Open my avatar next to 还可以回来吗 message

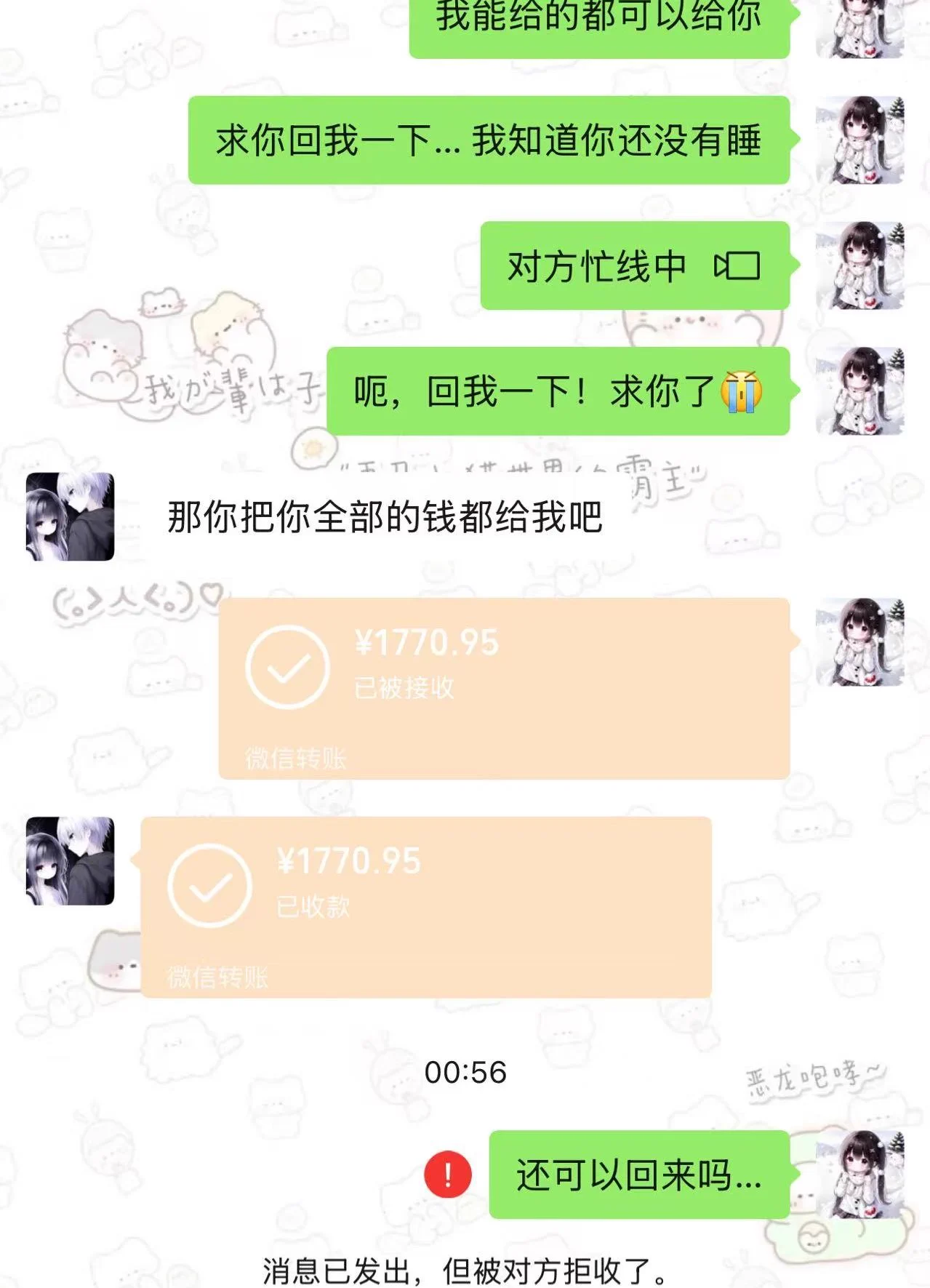coord(859,1174)
